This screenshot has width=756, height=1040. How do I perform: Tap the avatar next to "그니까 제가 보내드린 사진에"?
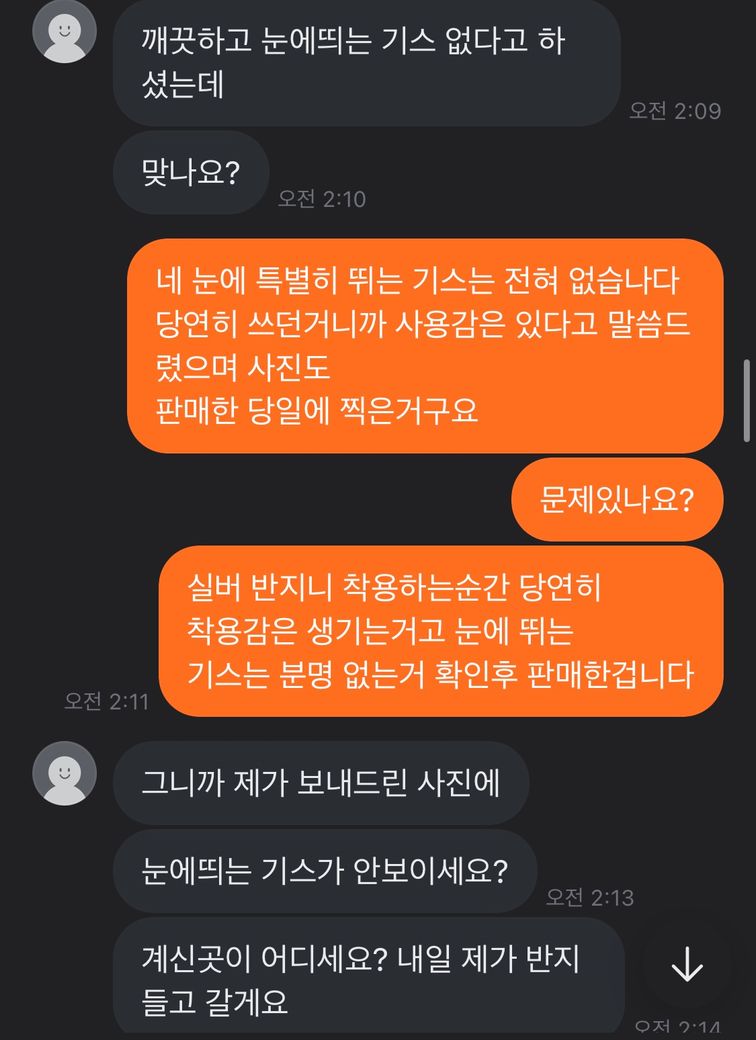[65, 773]
